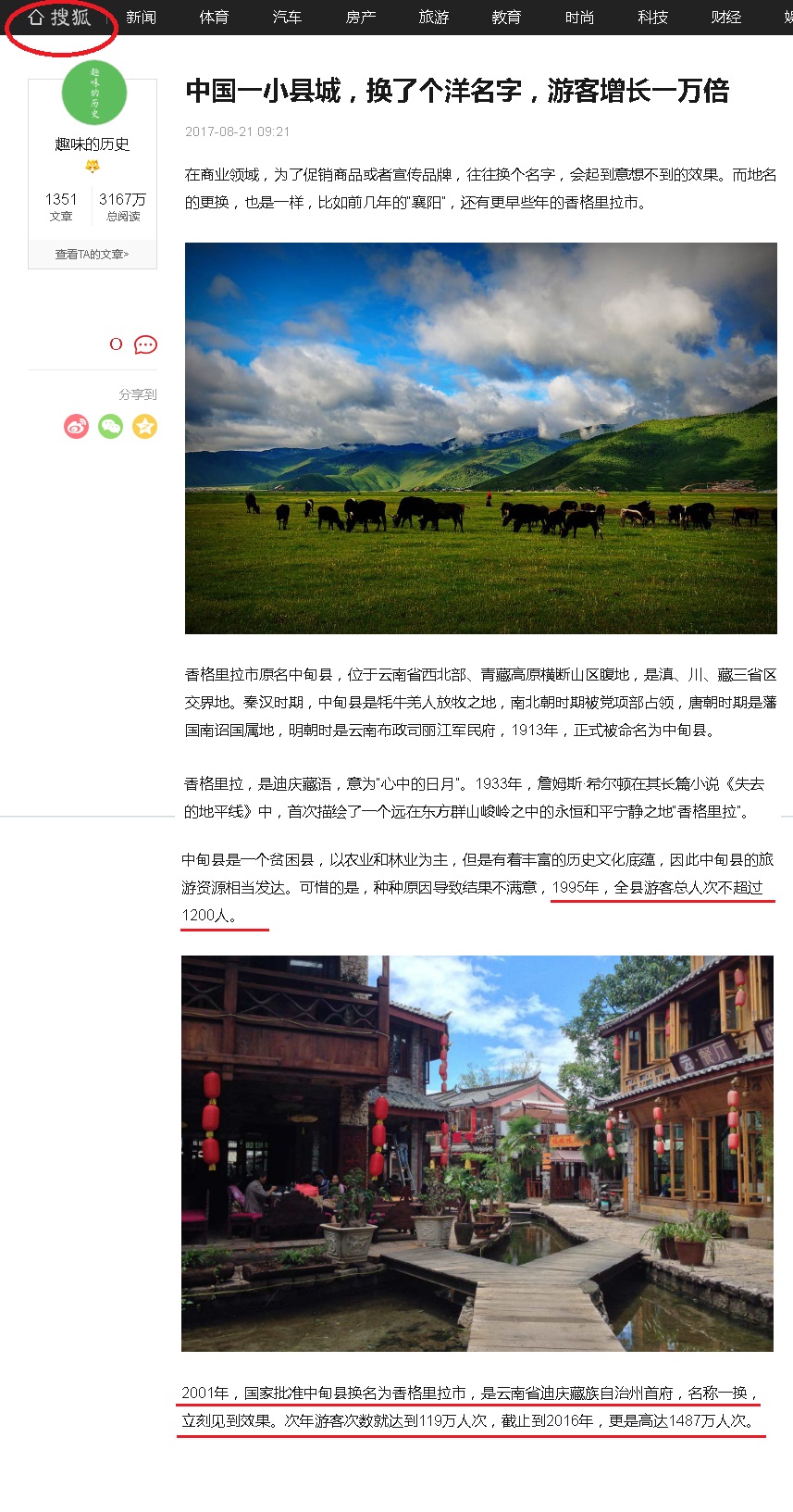Tap 查看TA的文章 link

pos(92,254)
